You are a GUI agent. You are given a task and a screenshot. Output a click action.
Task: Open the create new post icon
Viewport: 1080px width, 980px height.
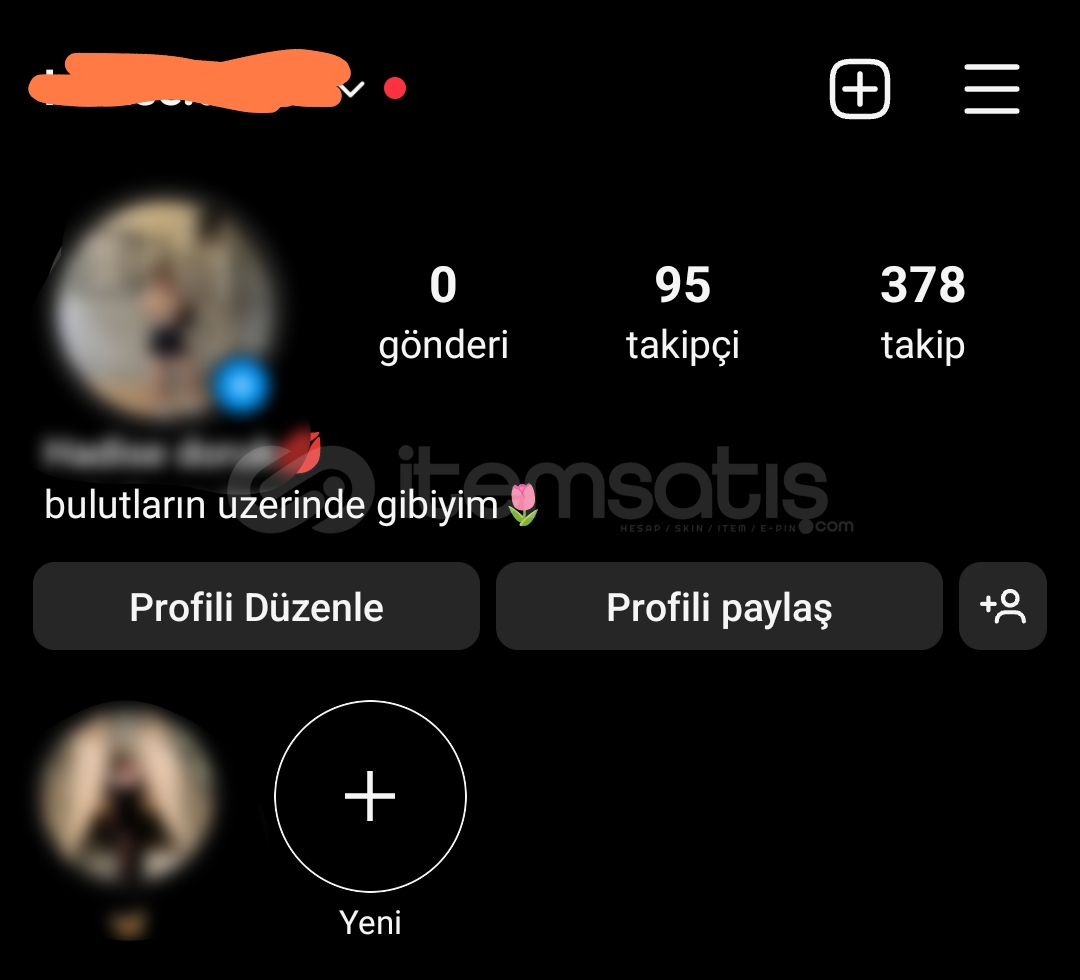859,90
